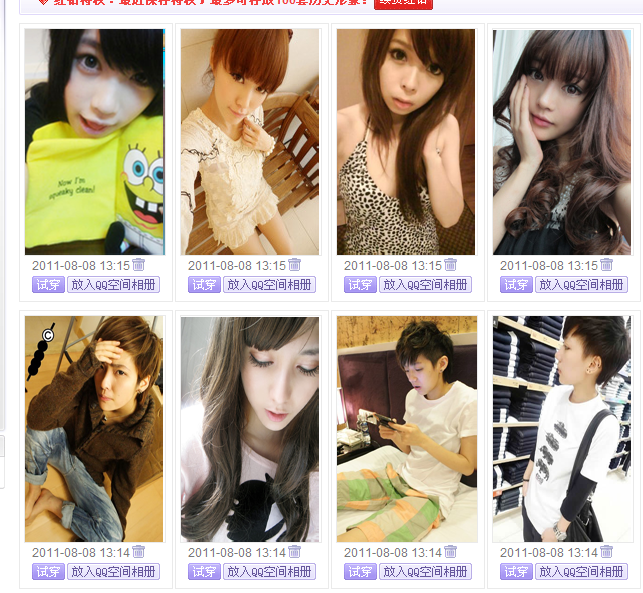Tap 试穿 under the curly brown hair portrait
Screen dimensions: 643x593
pyautogui.click(x=516, y=285)
